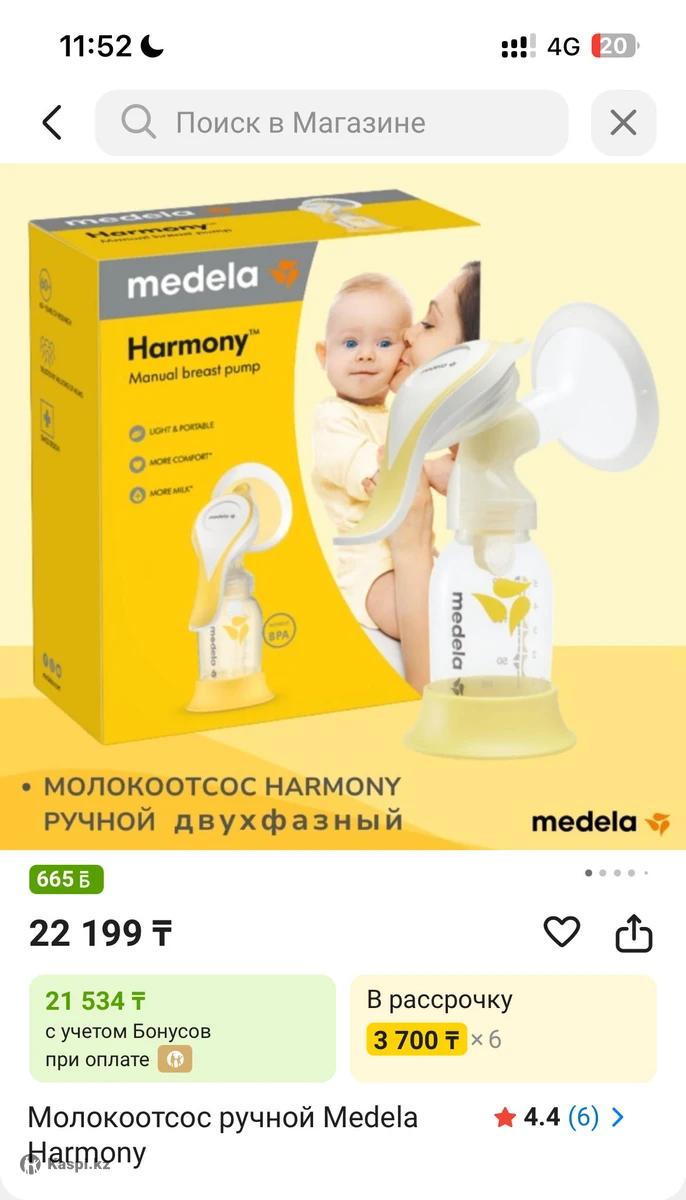Tap the 'Поиск в Магазине' search field
Viewport: 686px width, 1200px height.
tap(330, 123)
